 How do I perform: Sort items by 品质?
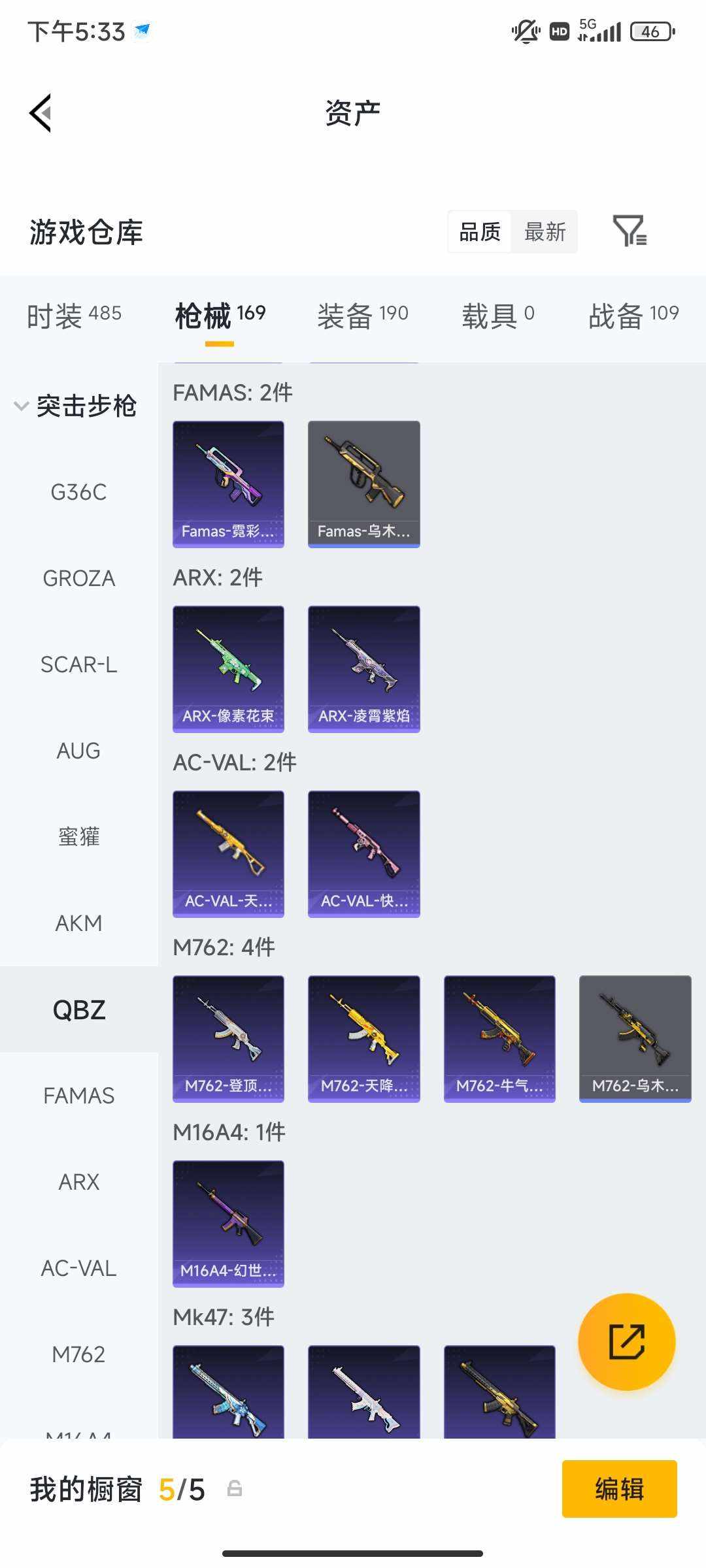point(480,232)
